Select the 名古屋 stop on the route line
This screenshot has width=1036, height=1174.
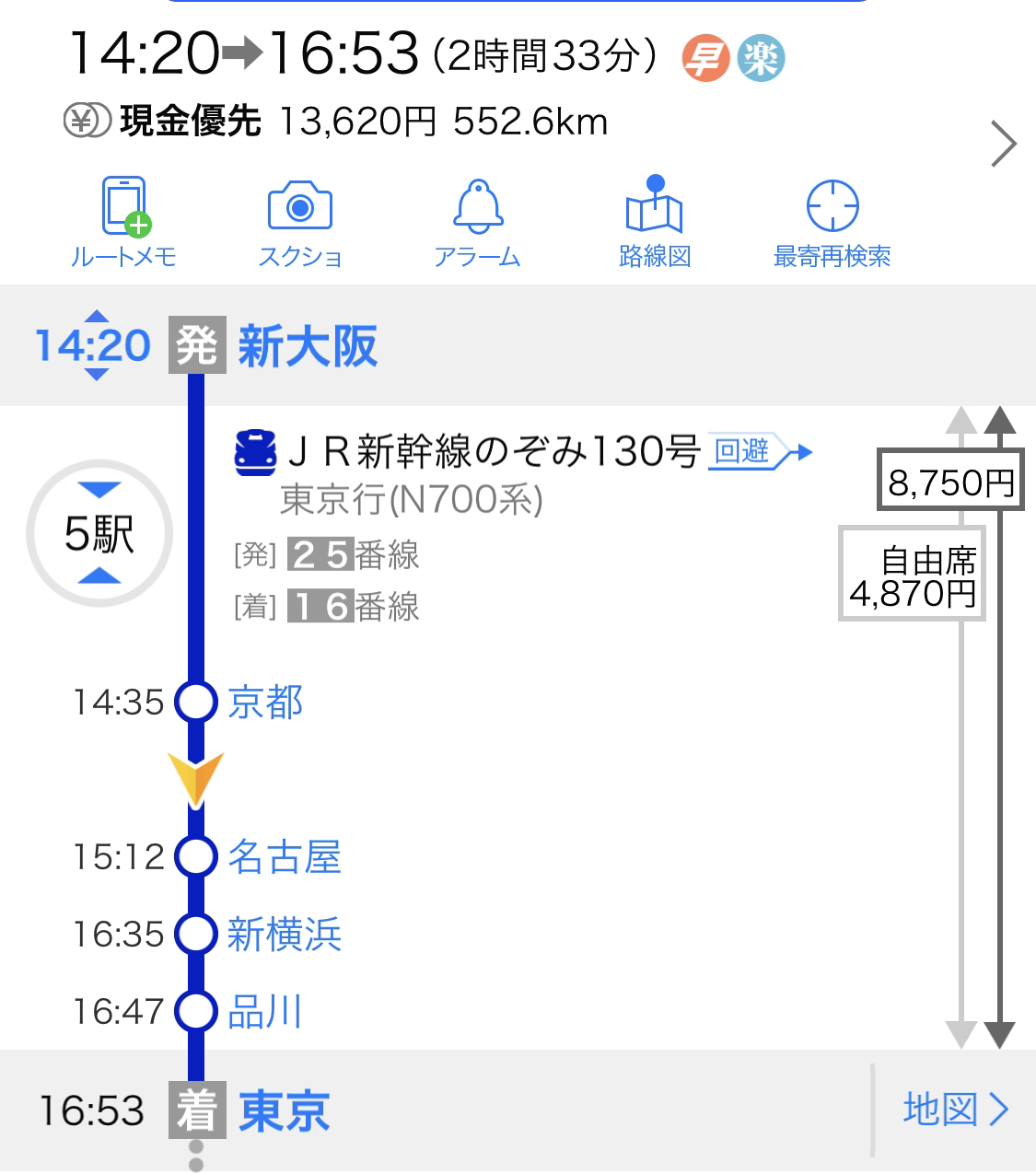tap(283, 857)
